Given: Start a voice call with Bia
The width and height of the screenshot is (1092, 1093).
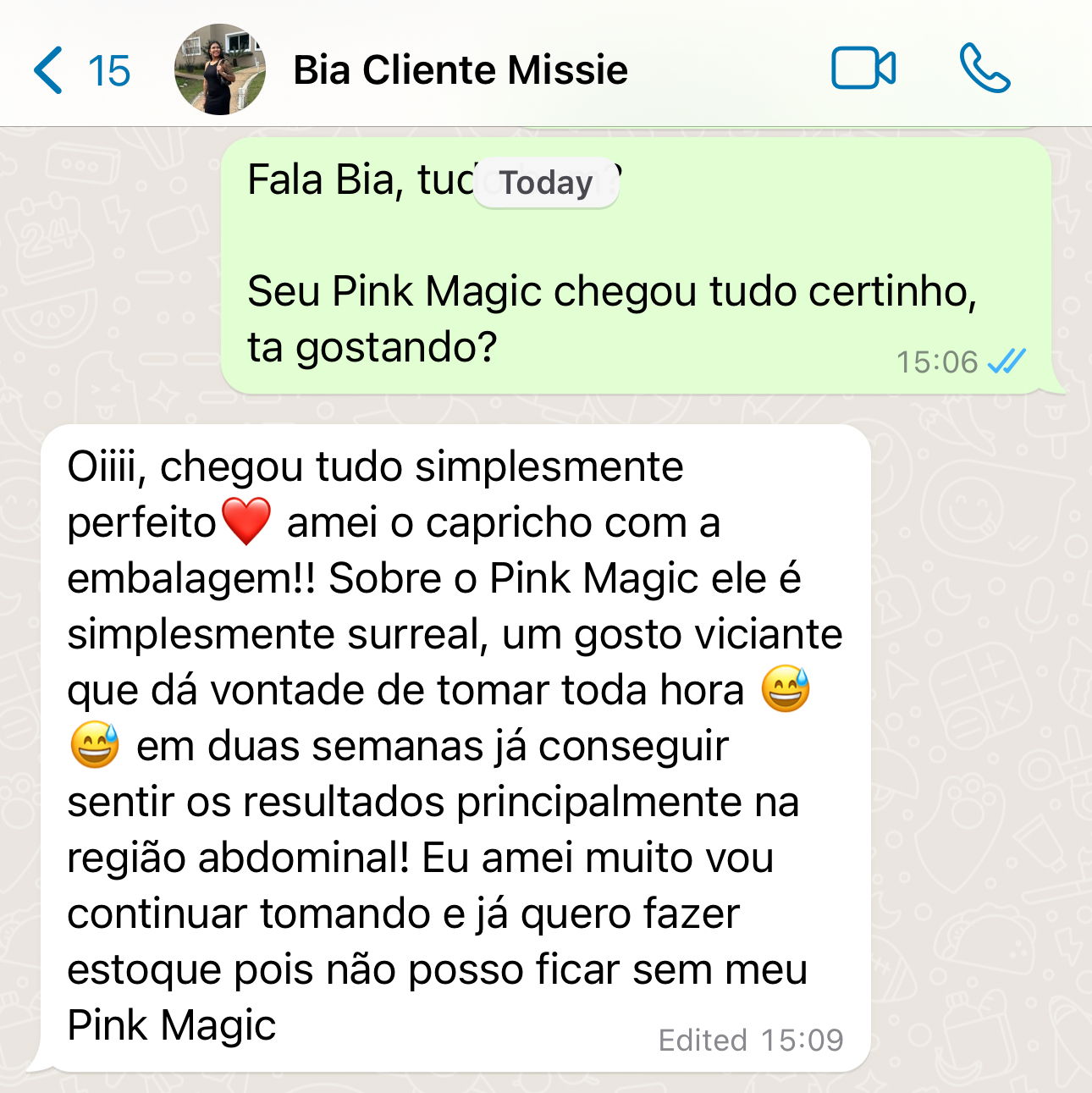Looking at the screenshot, I should [x=984, y=69].
